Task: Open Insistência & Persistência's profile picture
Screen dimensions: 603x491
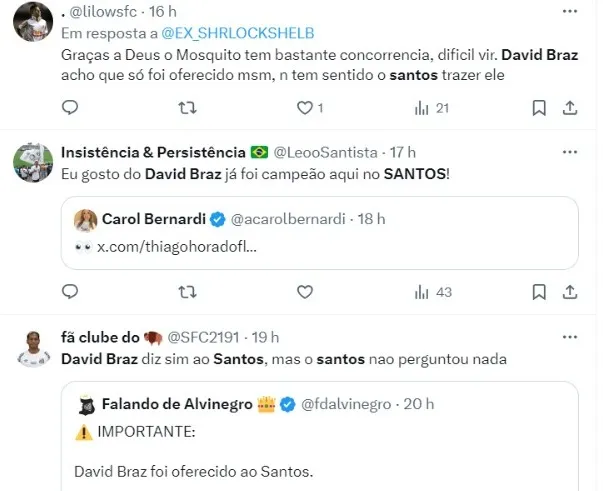Action: point(32,162)
